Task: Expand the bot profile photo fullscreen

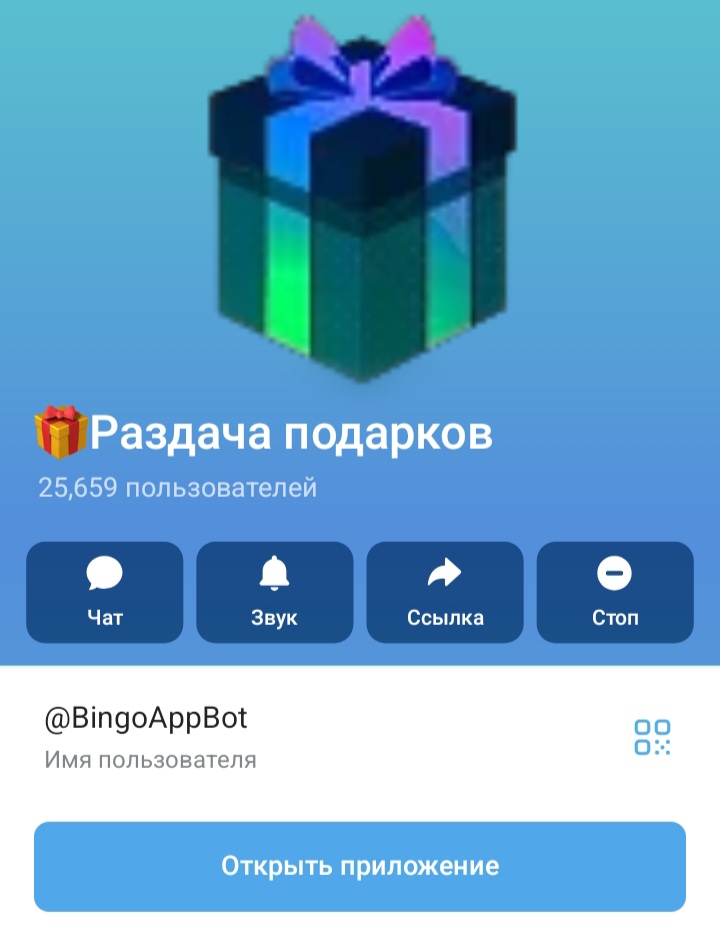Action: [360, 200]
